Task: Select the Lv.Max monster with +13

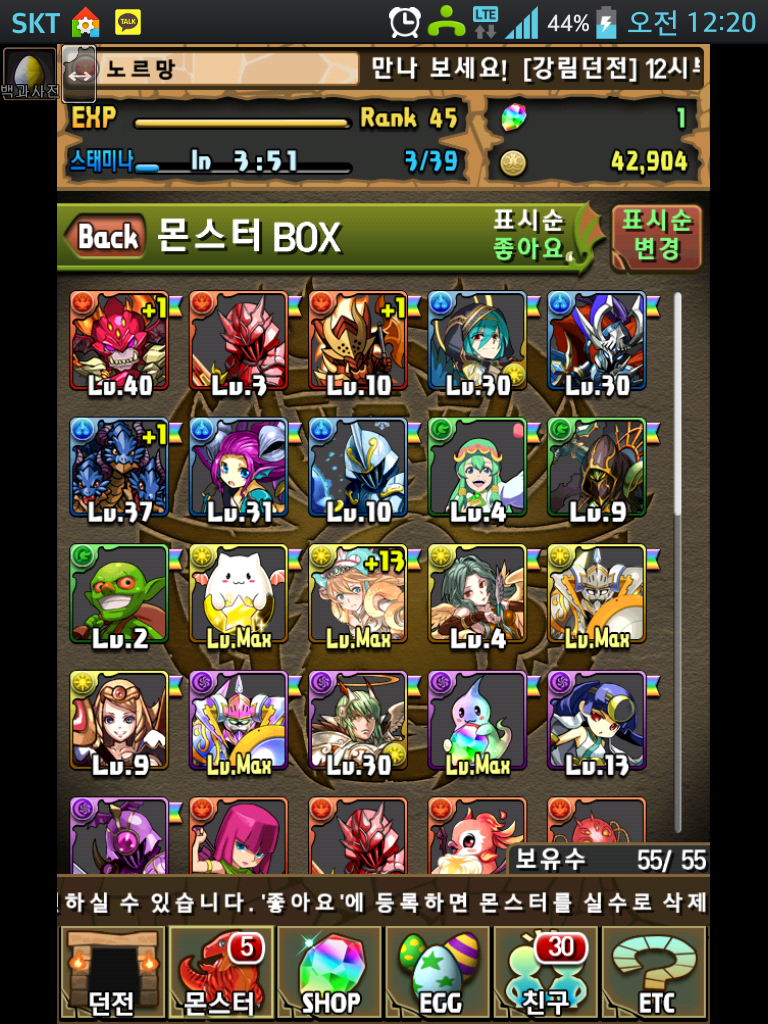Action: pyautogui.click(x=358, y=594)
